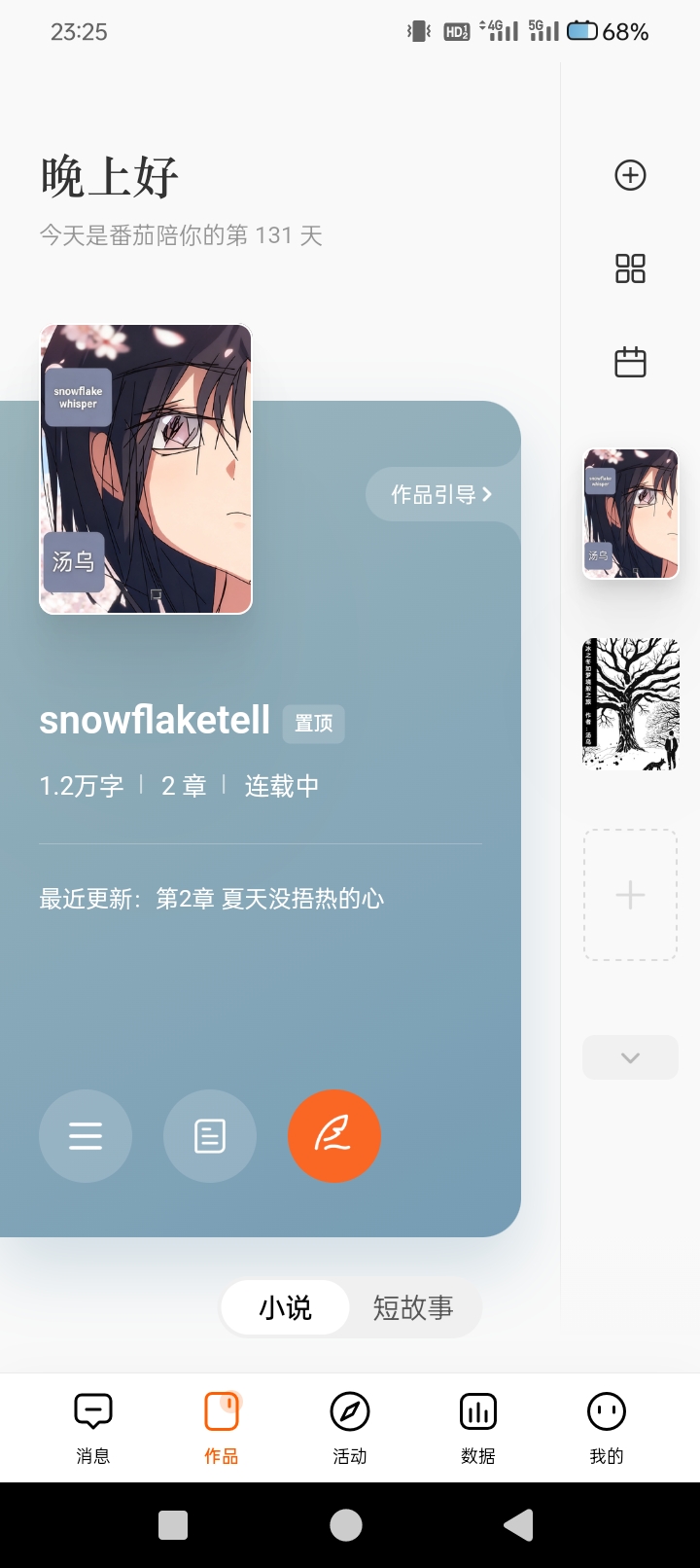Open 我的 profile tab
Screen dimensions: 700x1568
coord(607,1427)
